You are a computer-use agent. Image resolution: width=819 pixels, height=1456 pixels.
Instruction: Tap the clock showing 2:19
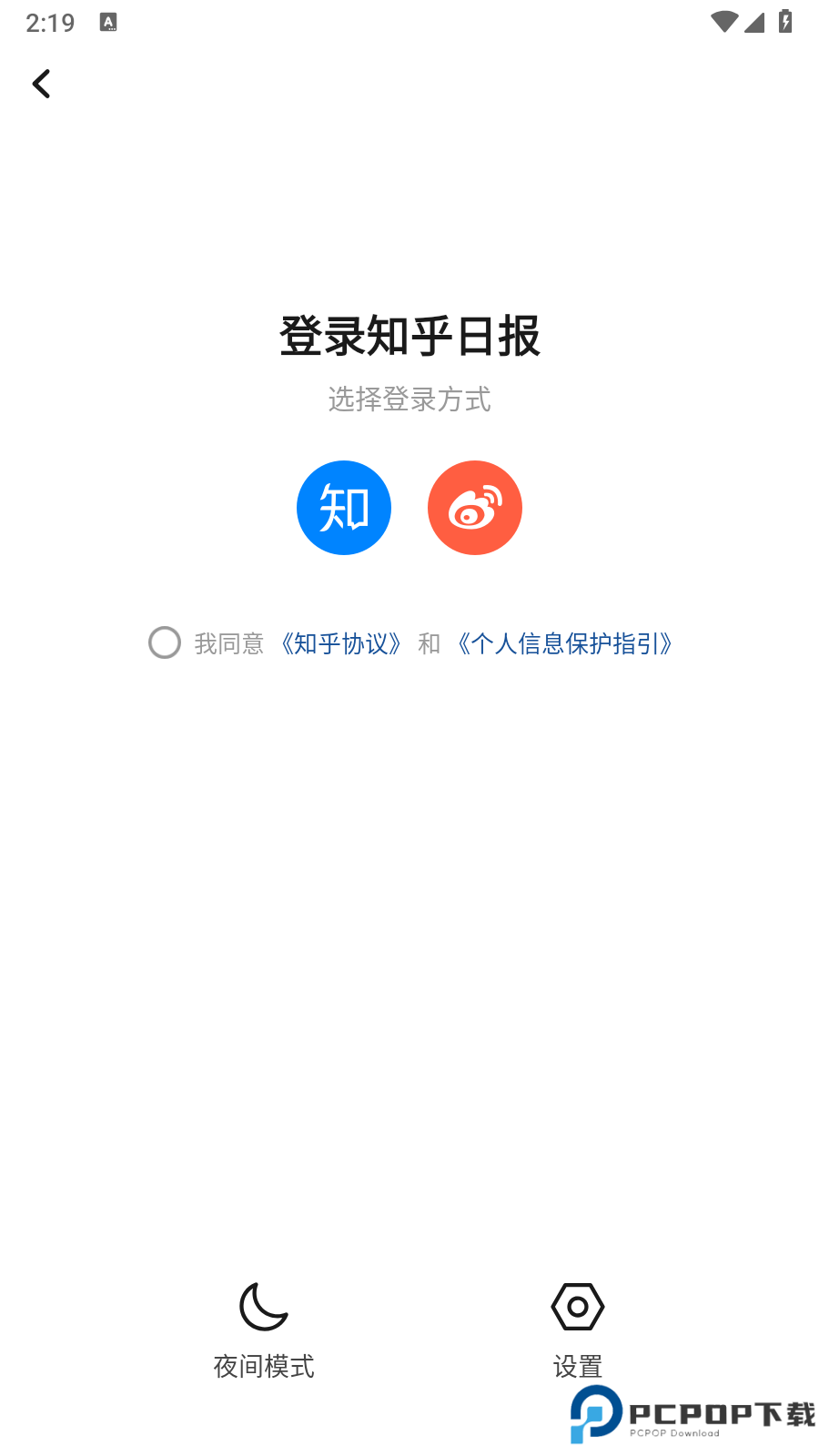50,23
